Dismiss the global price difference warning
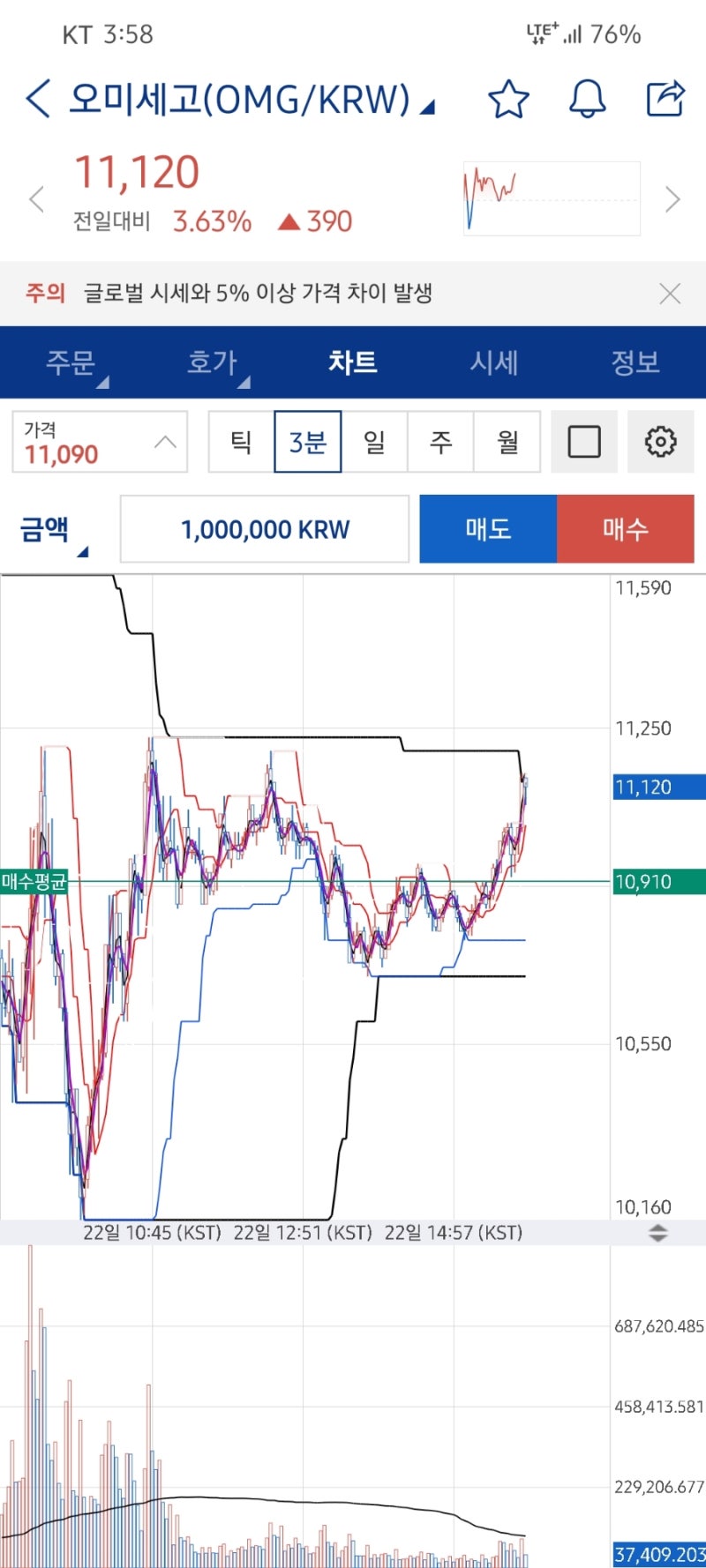 670,294
